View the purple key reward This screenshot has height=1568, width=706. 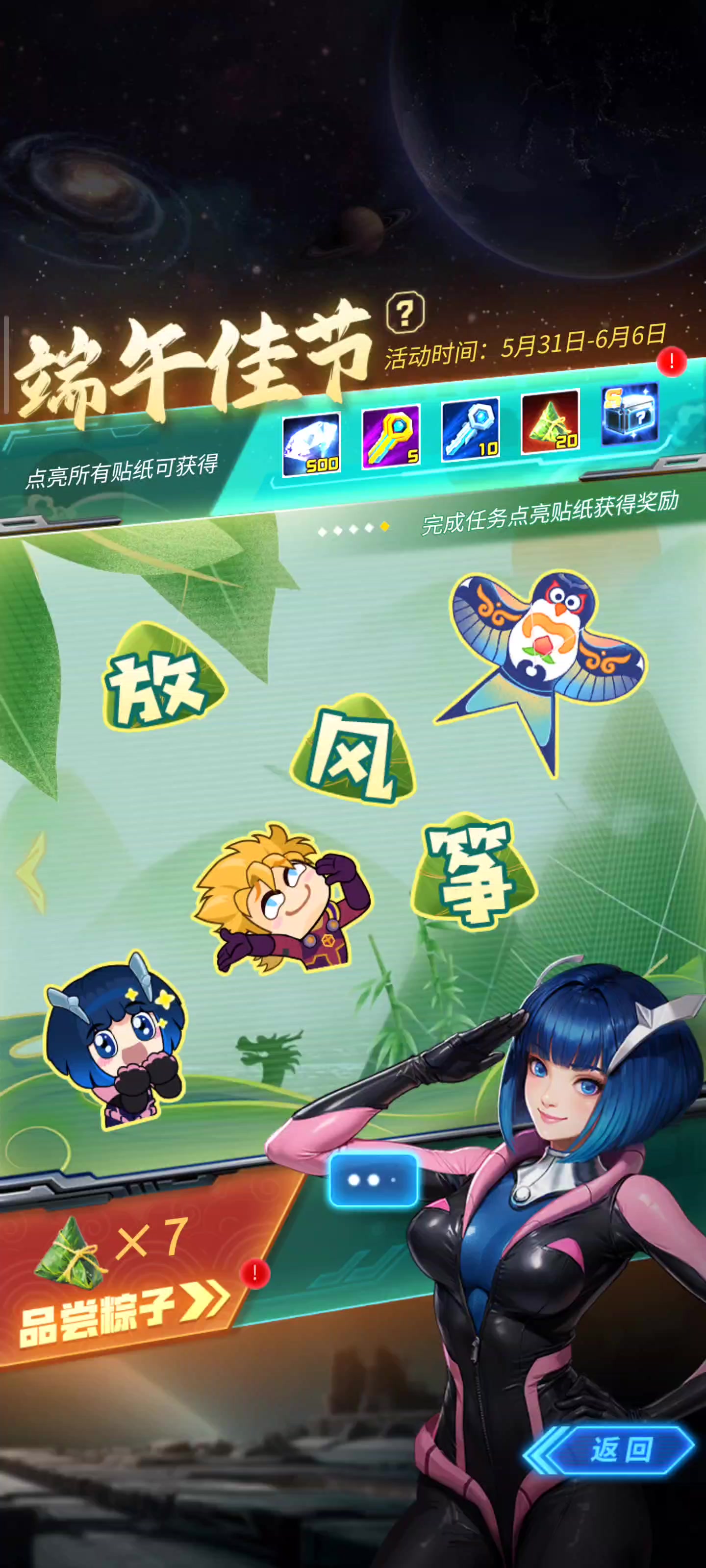click(x=390, y=436)
